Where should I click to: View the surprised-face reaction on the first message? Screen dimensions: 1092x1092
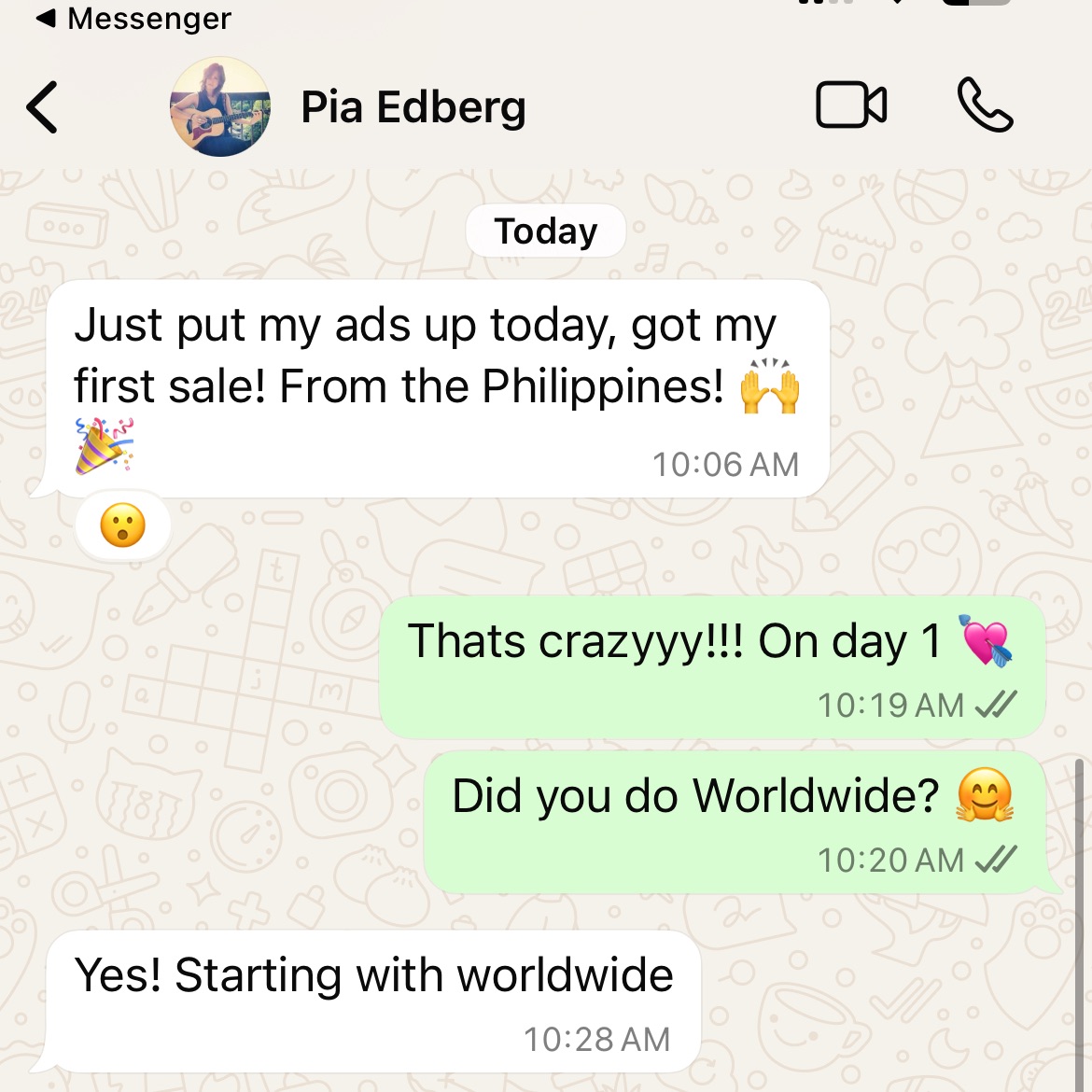tap(123, 526)
